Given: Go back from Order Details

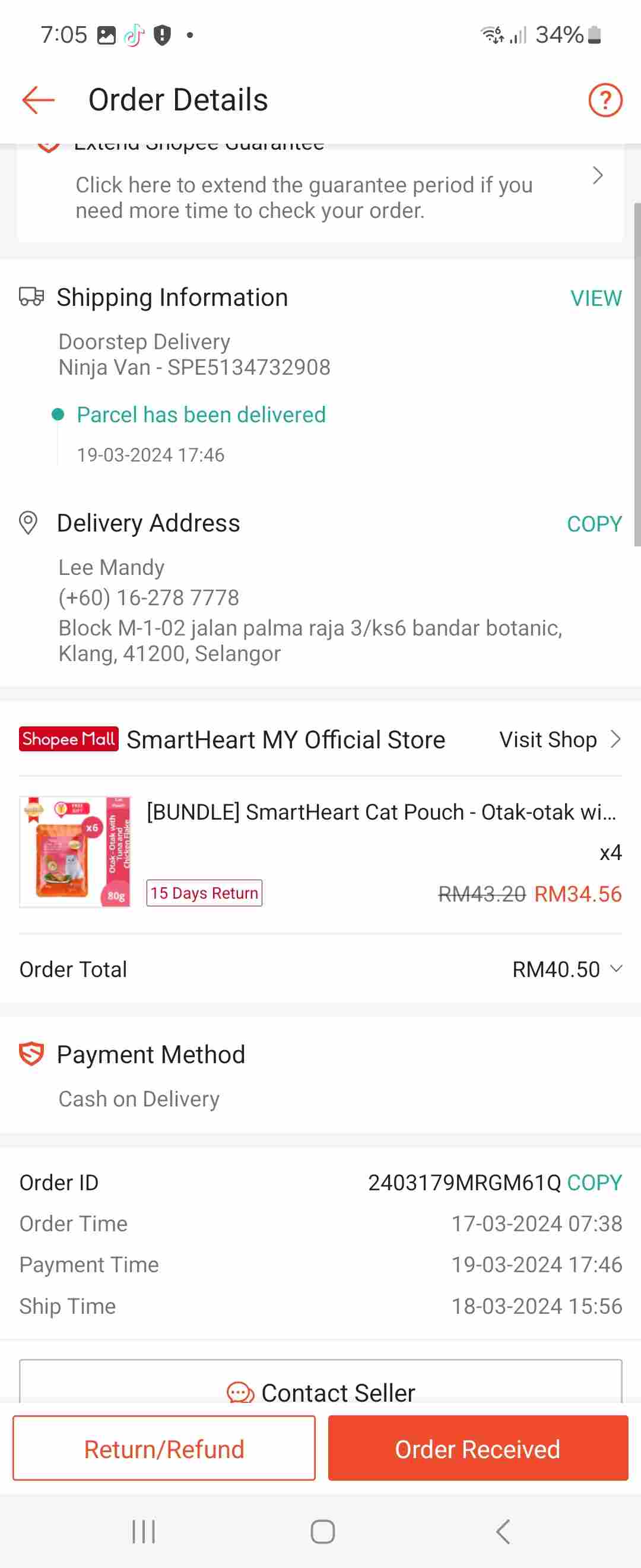Looking at the screenshot, I should pos(38,100).
